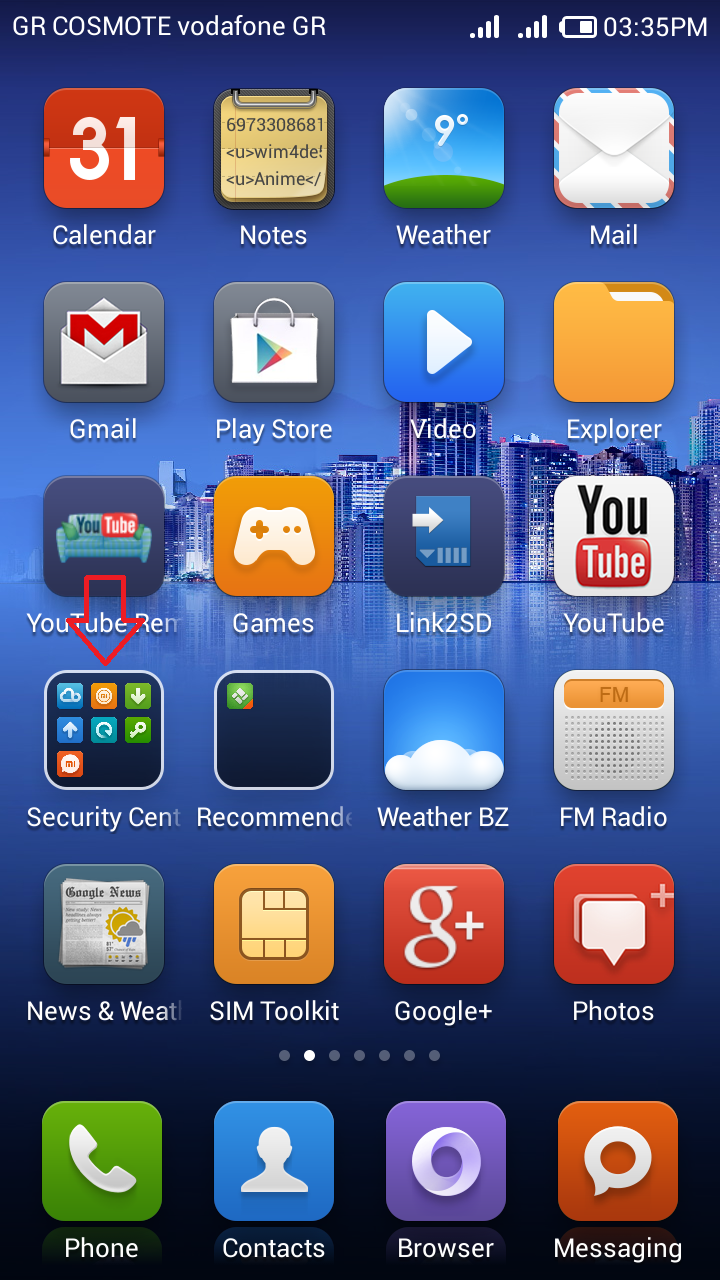Open the SIM Toolkit app
Viewport: 720px width, 1280px height.
(x=274, y=924)
